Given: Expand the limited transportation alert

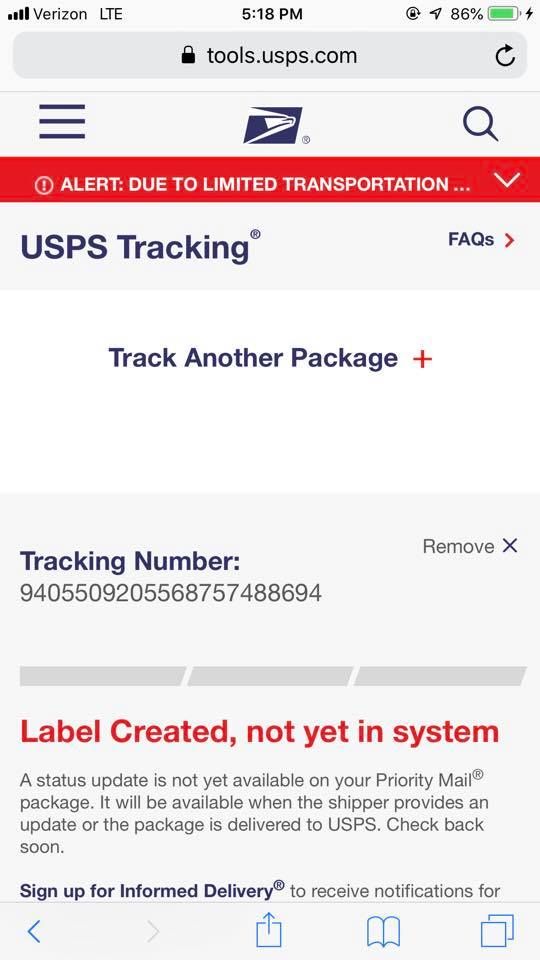Looking at the screenshot, I should pos(508,180).
